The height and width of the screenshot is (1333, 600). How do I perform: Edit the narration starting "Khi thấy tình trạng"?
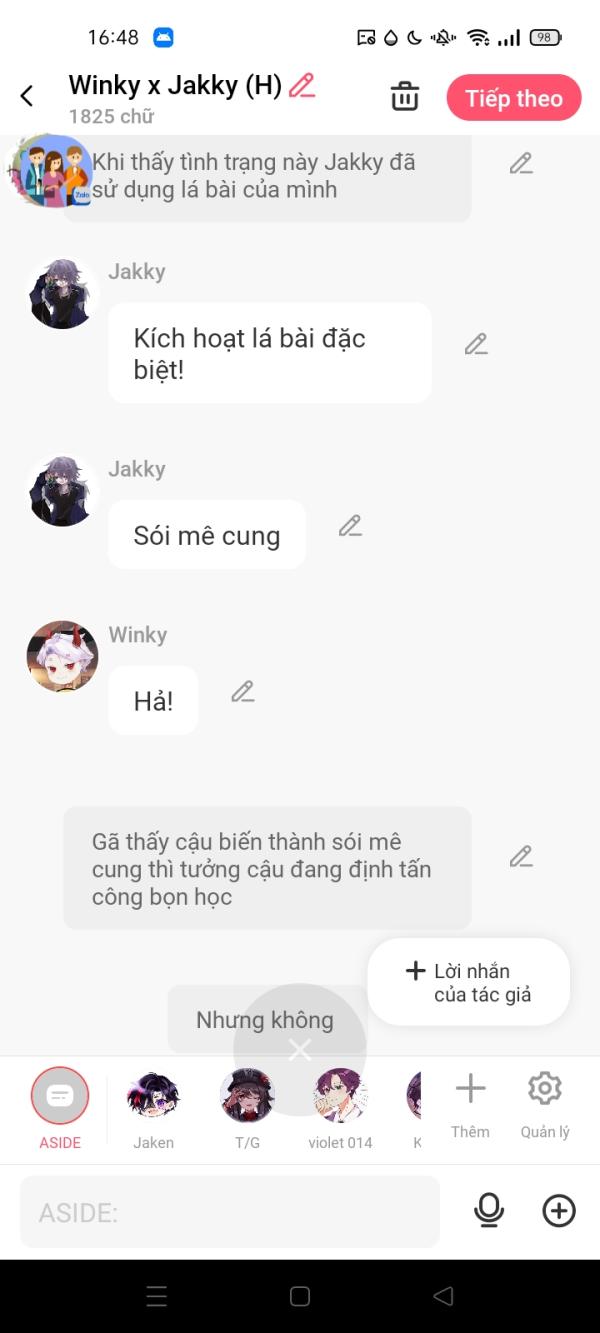point(521,164)
